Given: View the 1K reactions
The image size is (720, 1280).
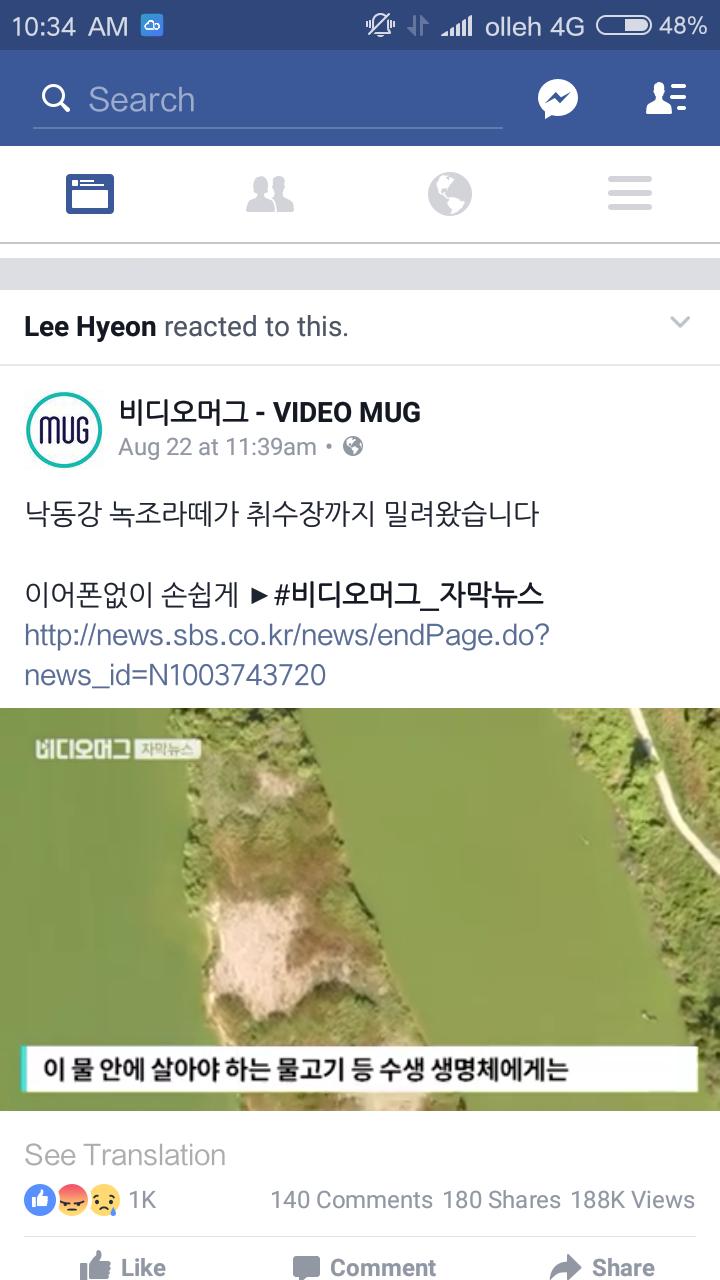Looking at the screenshot, I should coord(91,1200).
